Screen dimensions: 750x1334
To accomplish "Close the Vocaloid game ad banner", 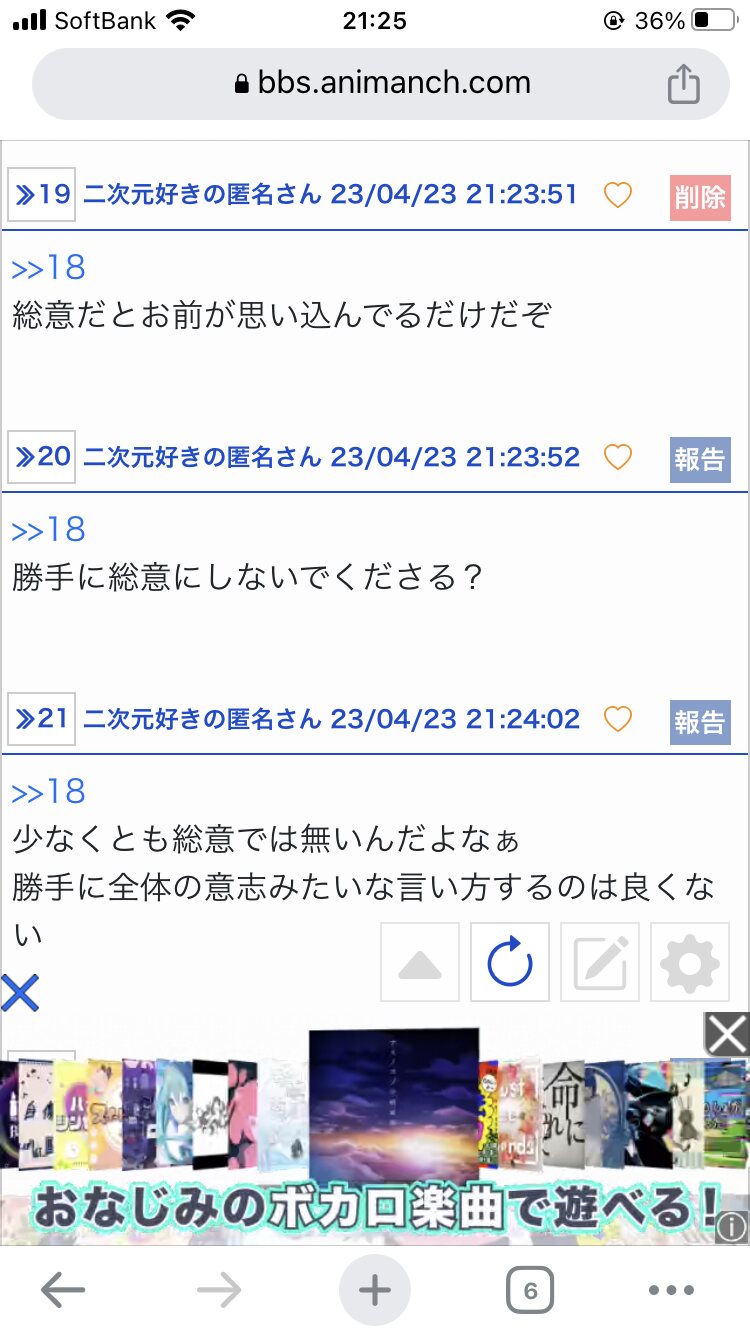I will click(727, 1034).
